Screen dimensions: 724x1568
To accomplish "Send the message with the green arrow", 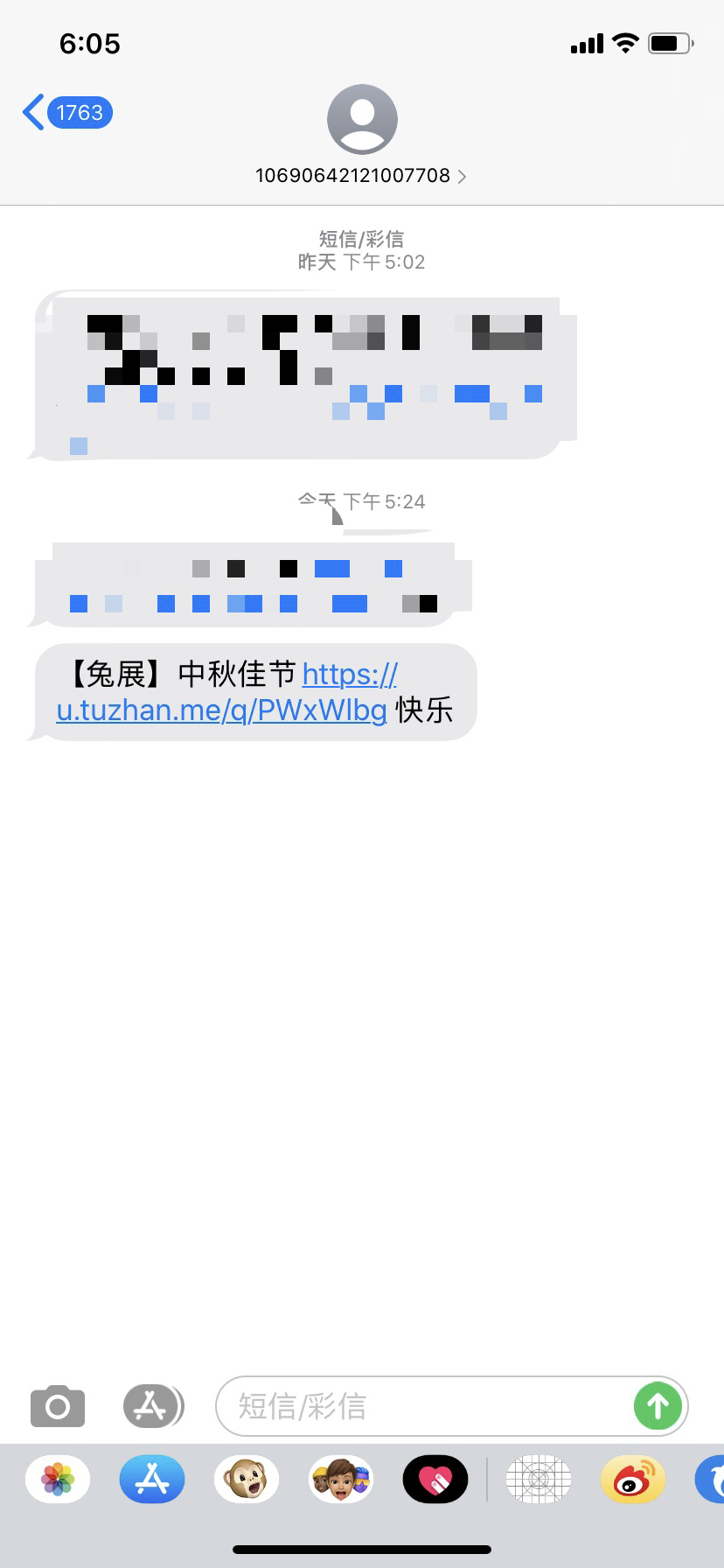I will pyautogui.click(x=658, y=1406).
